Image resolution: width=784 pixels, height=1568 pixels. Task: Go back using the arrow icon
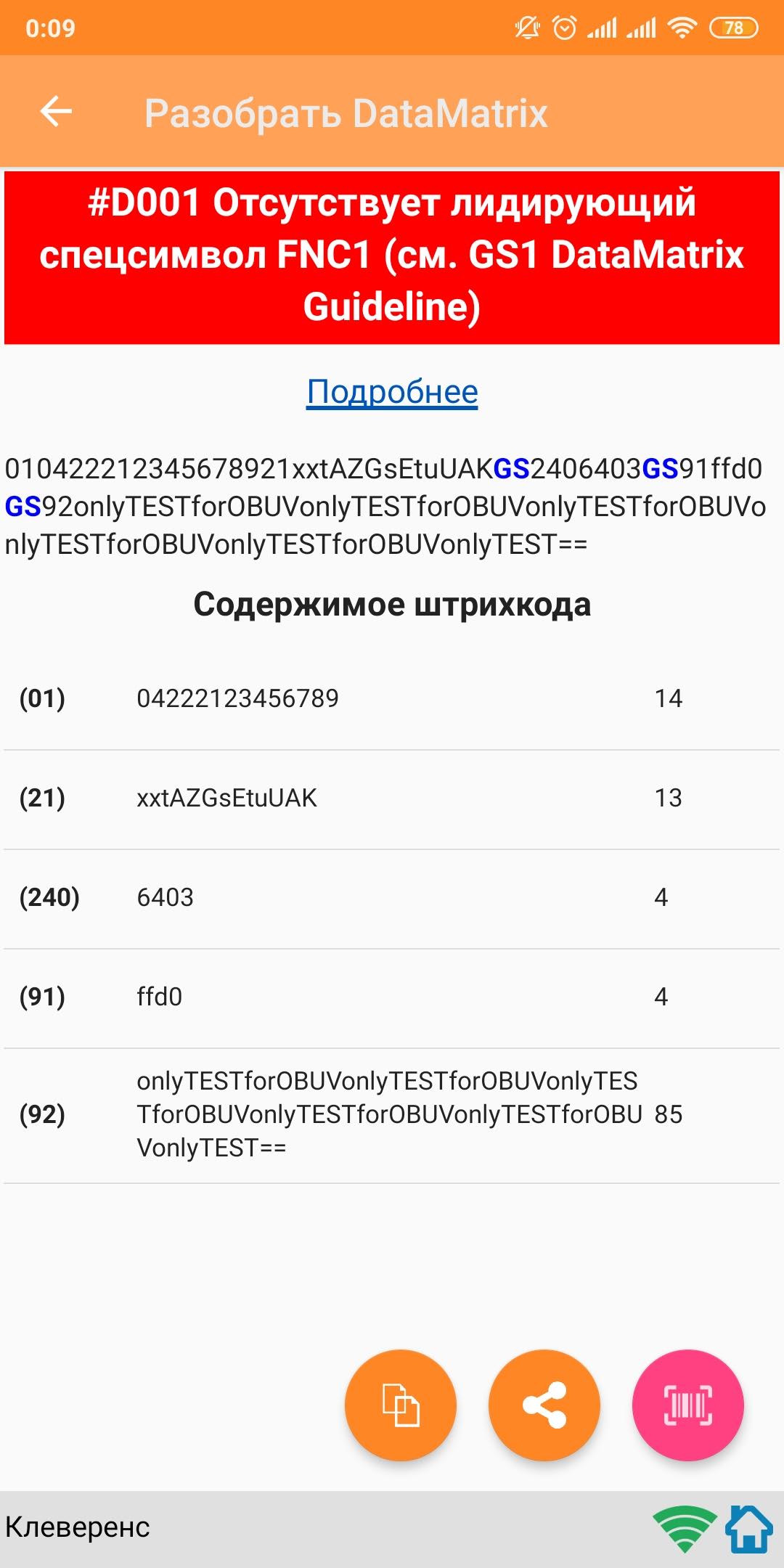point(56,112)
